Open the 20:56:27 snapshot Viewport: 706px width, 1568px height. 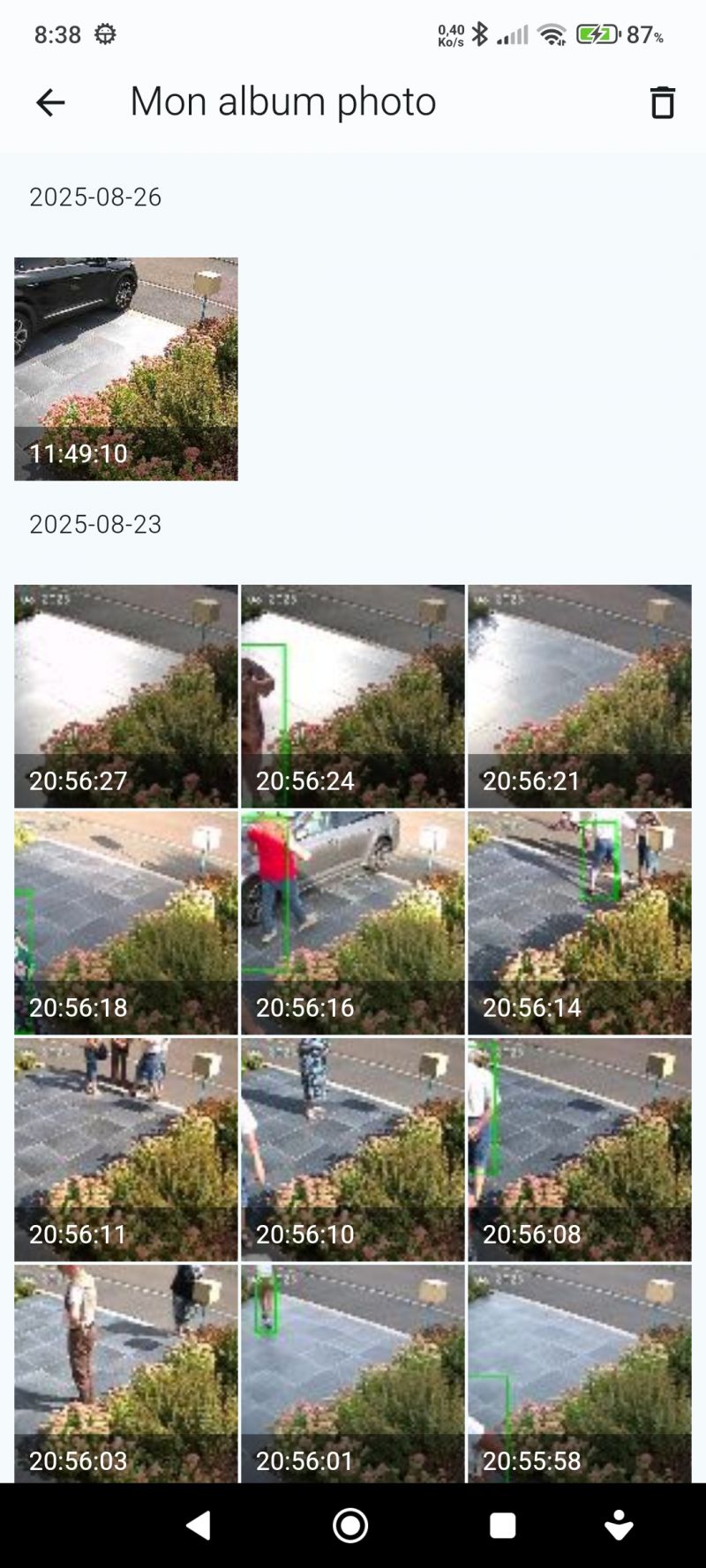[126, 696]
